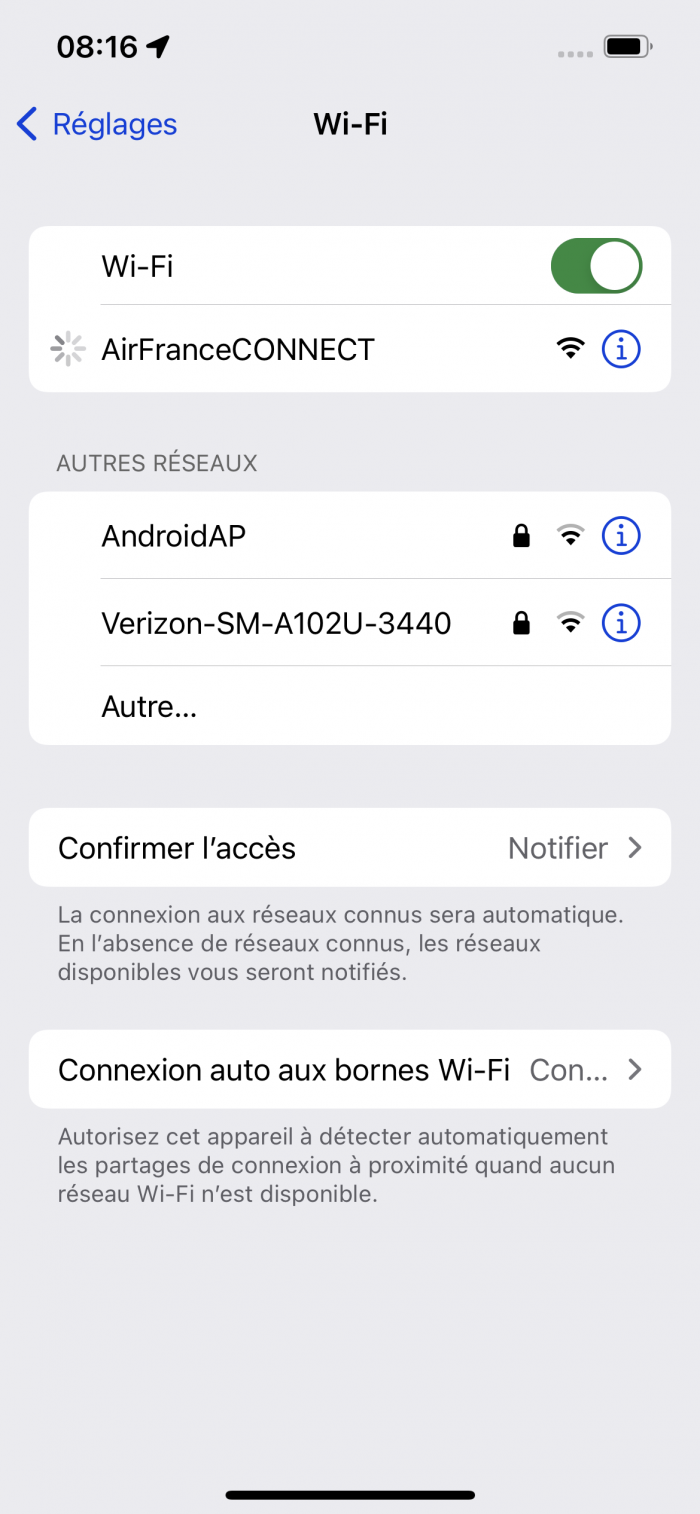The height and width of the screenshot is (1514, 700).
Task: Open Connexion auto aux bornes Wi-Fi
Action: pos(349,1070)
